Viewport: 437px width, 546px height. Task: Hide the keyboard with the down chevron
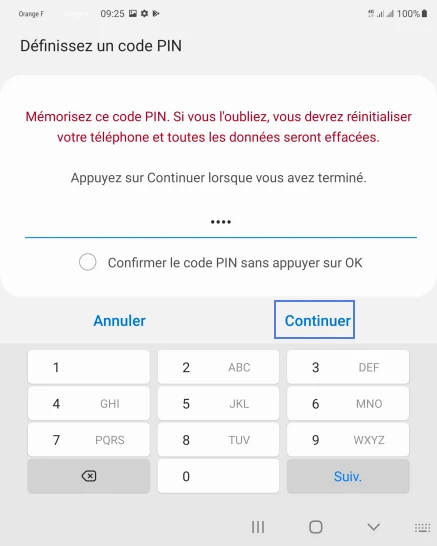pos(374,527)
